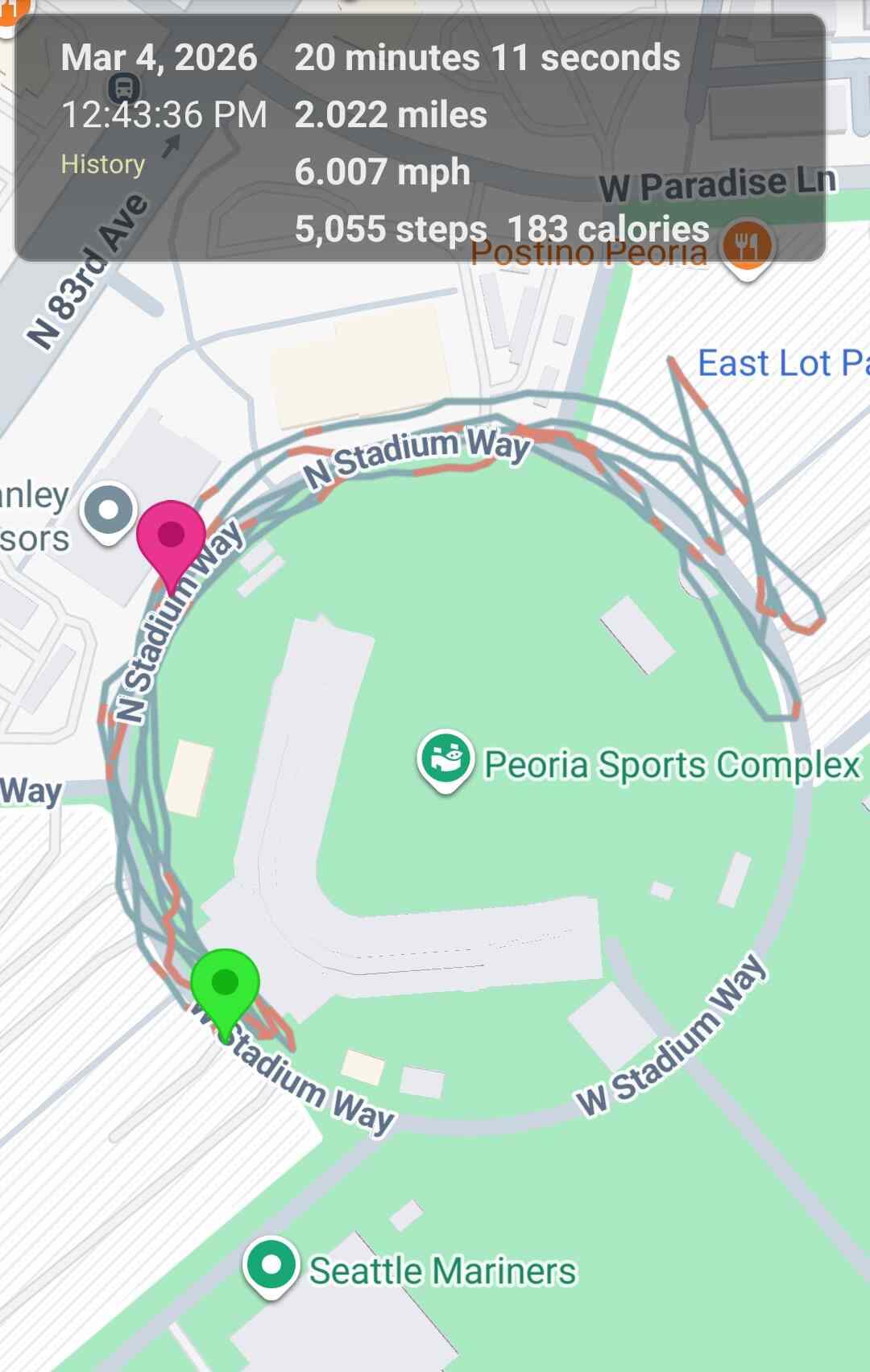Viewport: 870px width, 1372px height.
Task: Open Peoria Sports Complex place marker
Action: (x=445, y=758)
